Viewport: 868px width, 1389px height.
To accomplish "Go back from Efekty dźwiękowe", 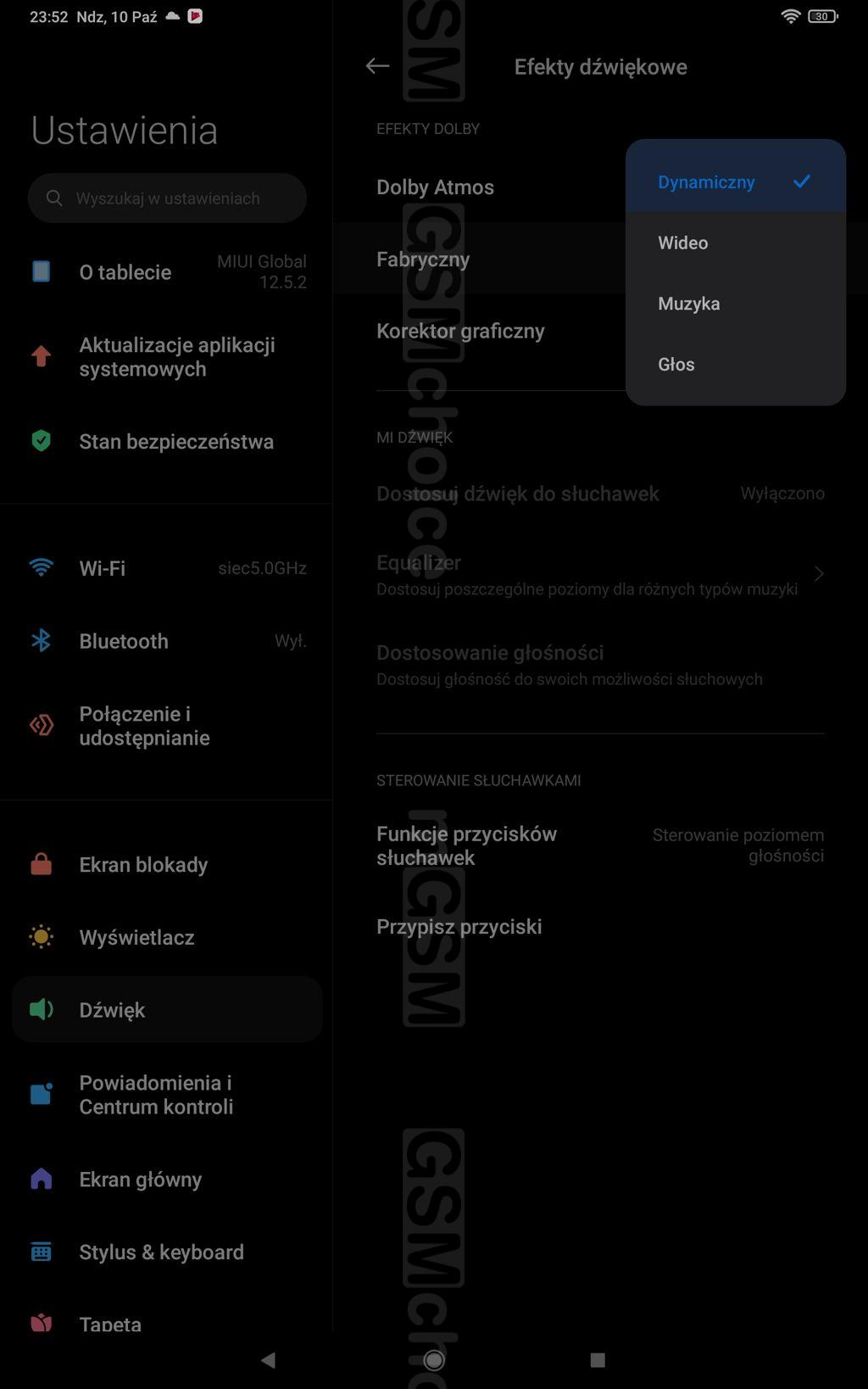I will (x=377, y=66).
